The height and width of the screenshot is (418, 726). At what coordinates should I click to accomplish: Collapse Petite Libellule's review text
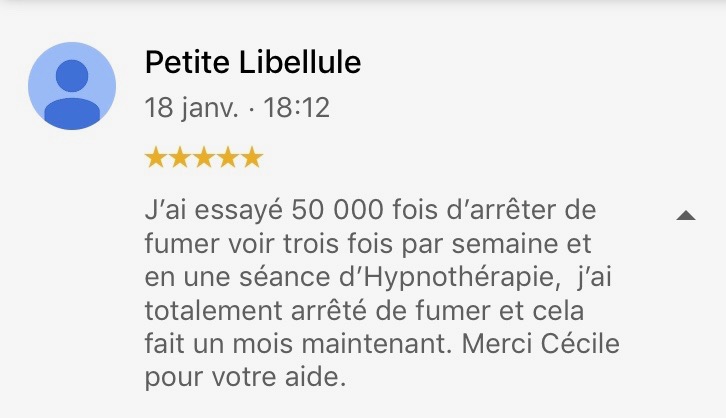pyautogui.click(x=686, y=215)
